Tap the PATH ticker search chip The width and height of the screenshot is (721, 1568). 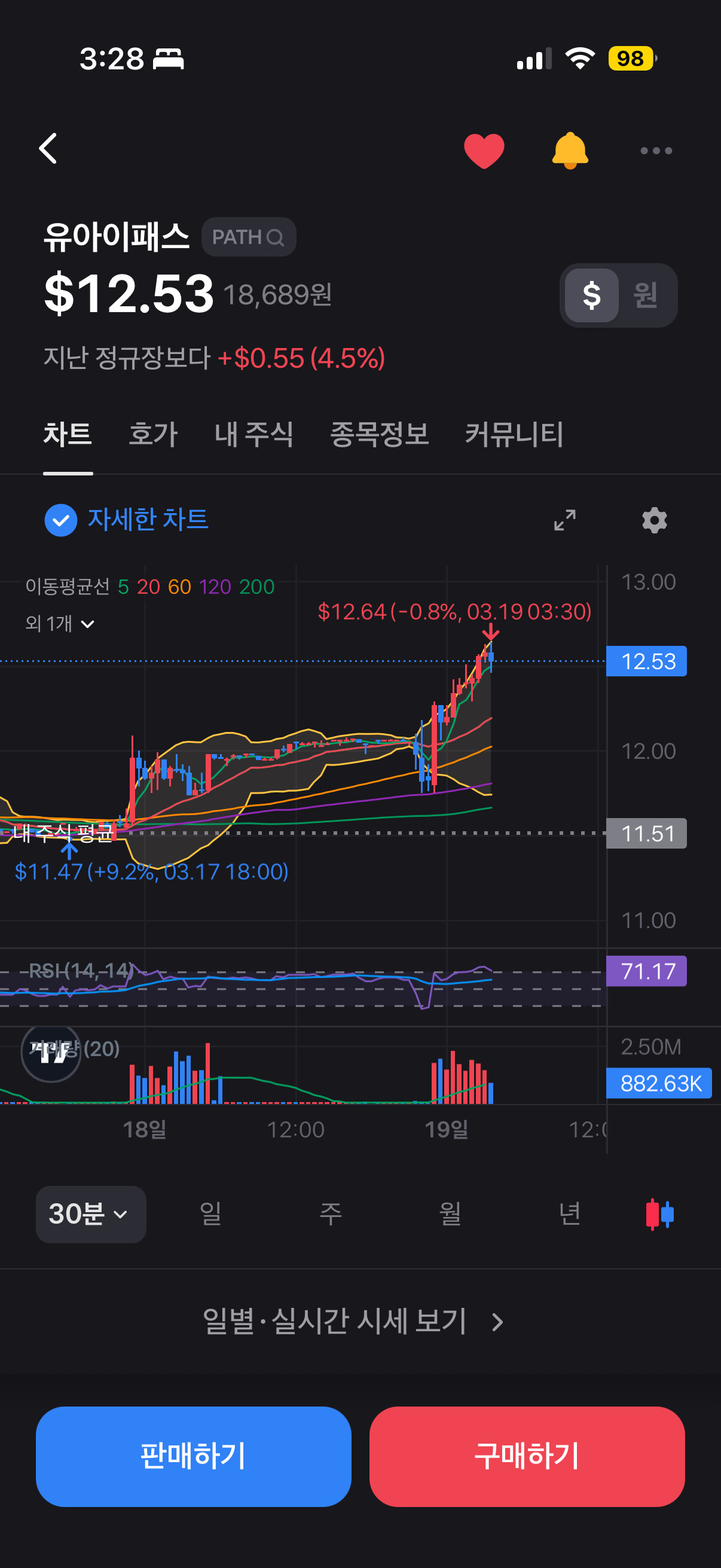[248, 237]
